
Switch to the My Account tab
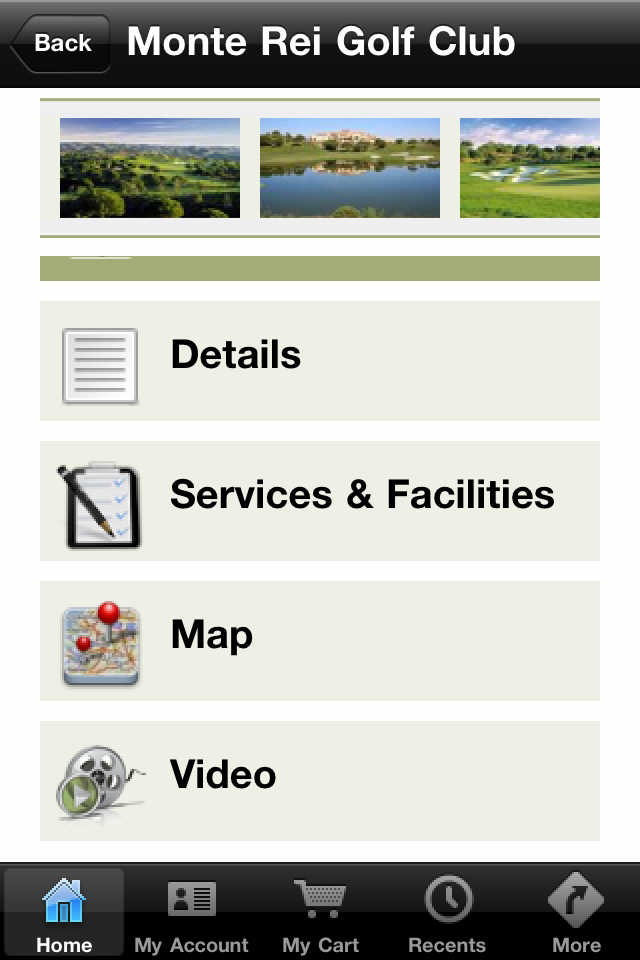(x=191, y=912)
